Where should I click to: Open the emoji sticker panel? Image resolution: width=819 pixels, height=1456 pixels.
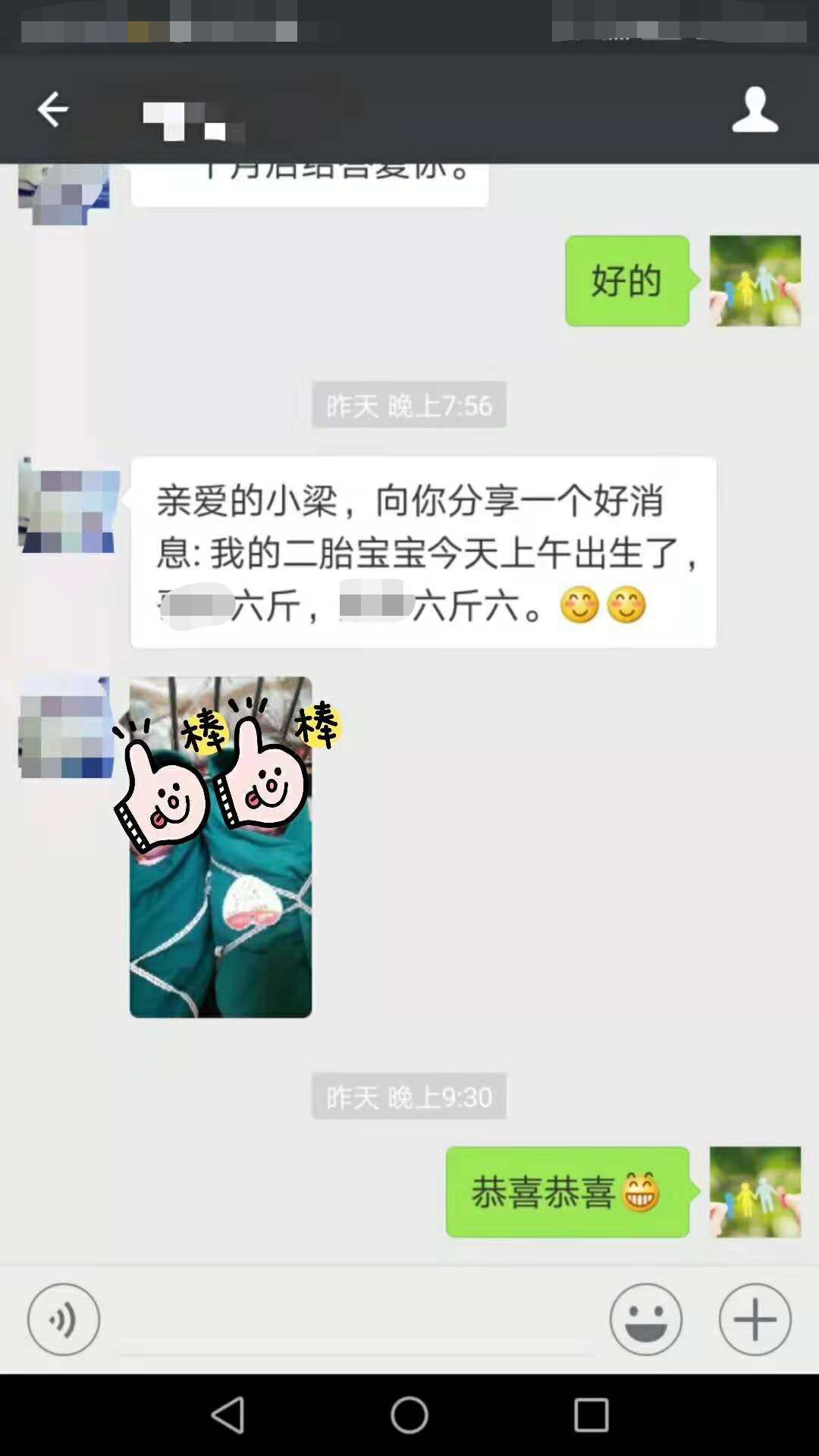point(645,1319)
